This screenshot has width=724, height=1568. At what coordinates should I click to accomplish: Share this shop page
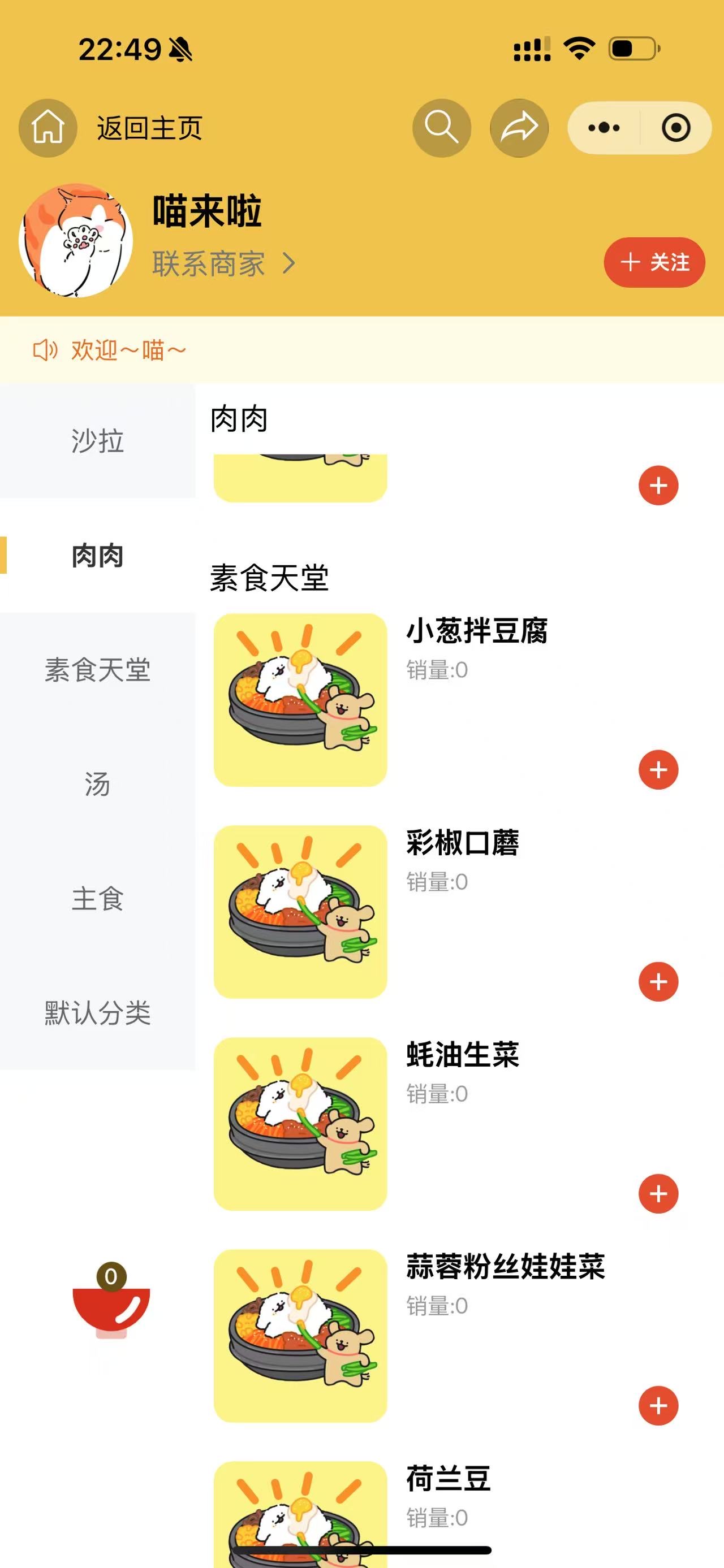click(519, 128)
